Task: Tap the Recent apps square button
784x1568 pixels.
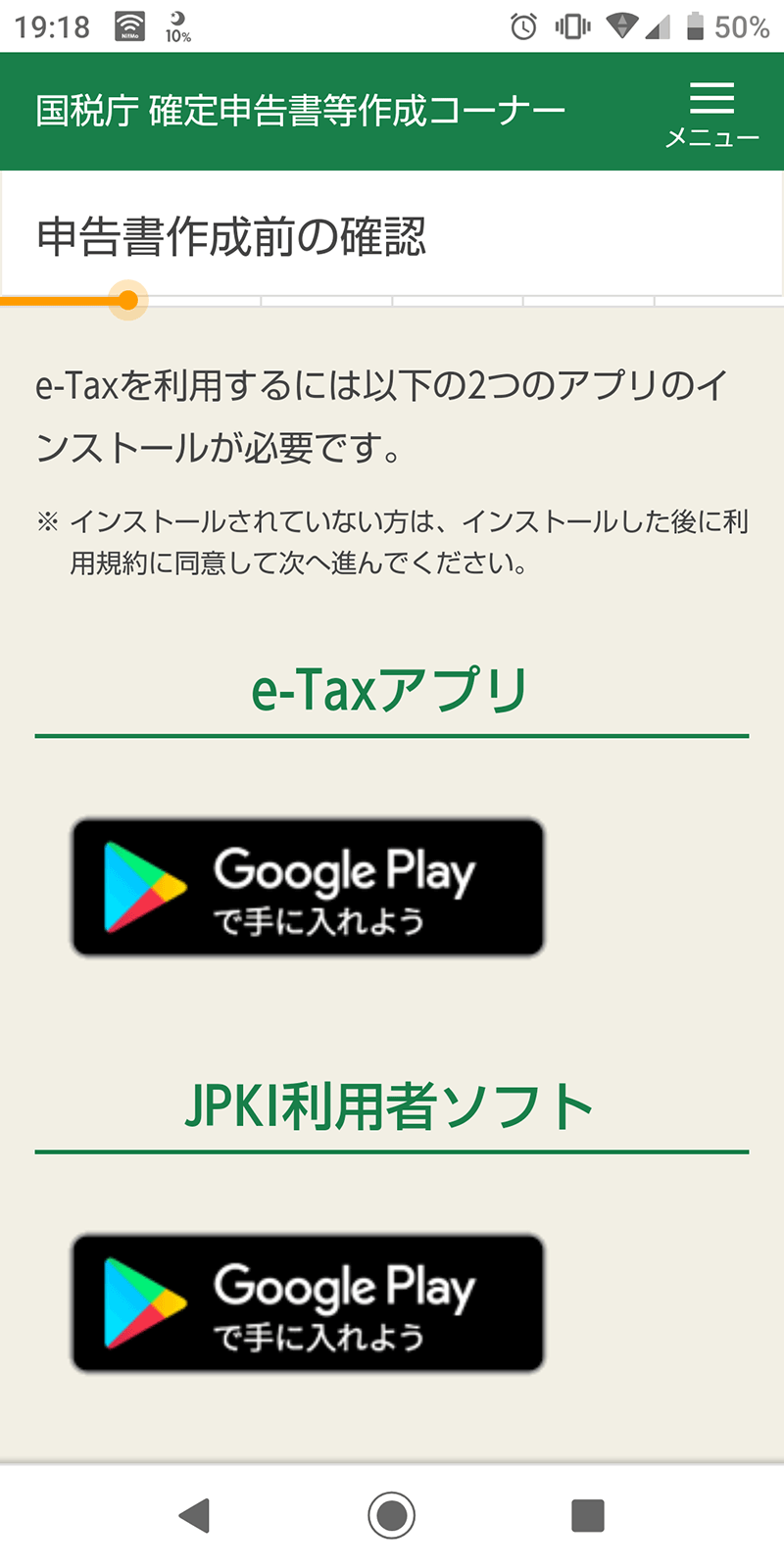Action: point(586,1514)
